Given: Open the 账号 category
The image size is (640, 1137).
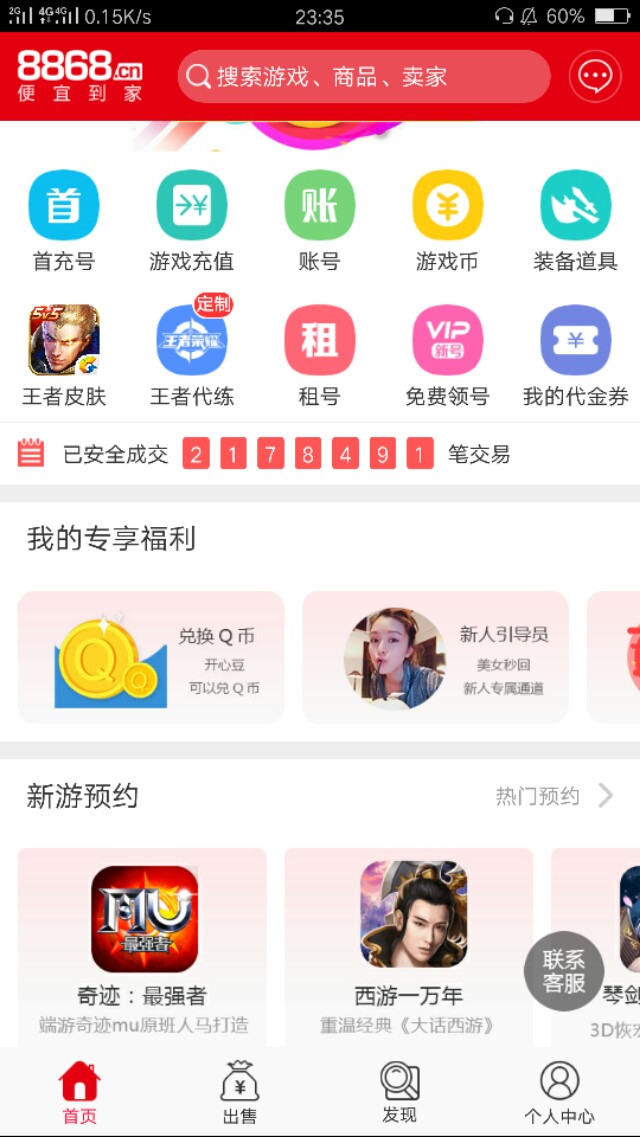Looking at the screenshot, I should point(319,221).
